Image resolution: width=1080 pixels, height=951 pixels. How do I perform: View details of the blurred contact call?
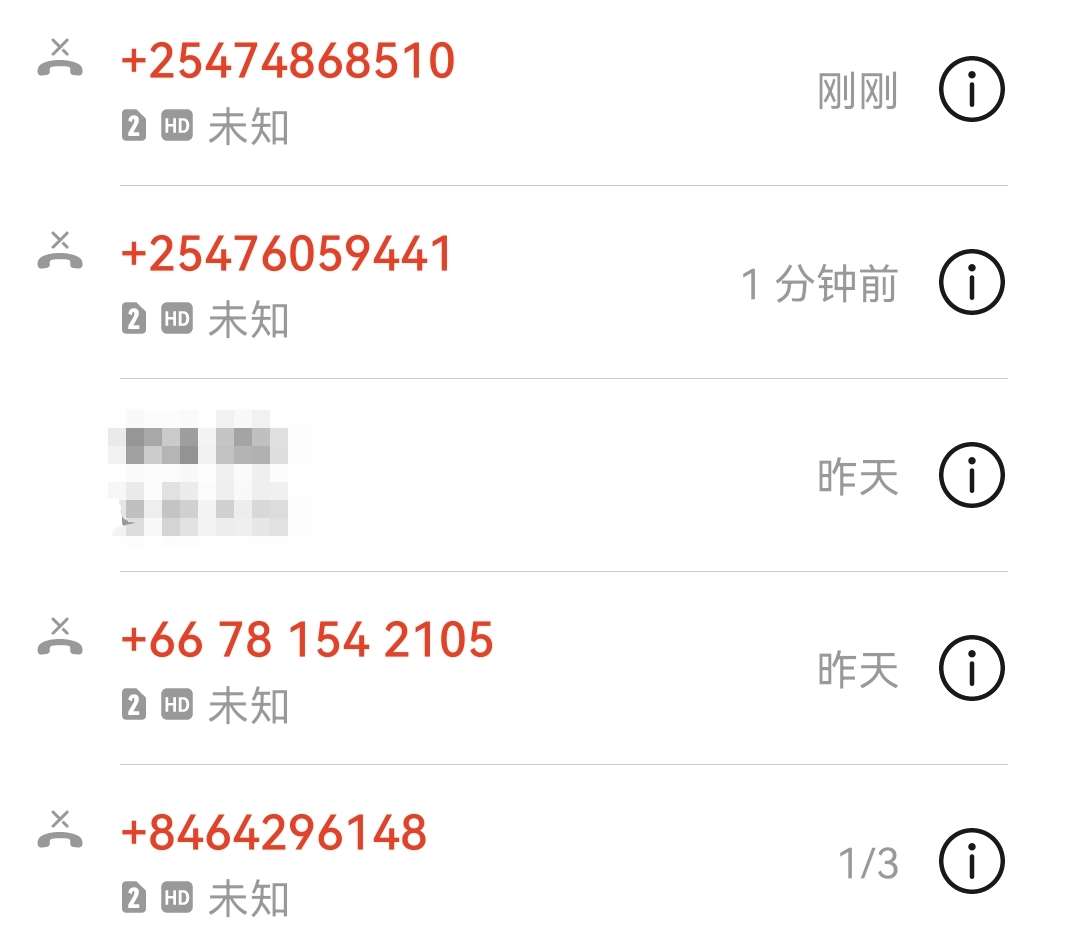(971, 476)
